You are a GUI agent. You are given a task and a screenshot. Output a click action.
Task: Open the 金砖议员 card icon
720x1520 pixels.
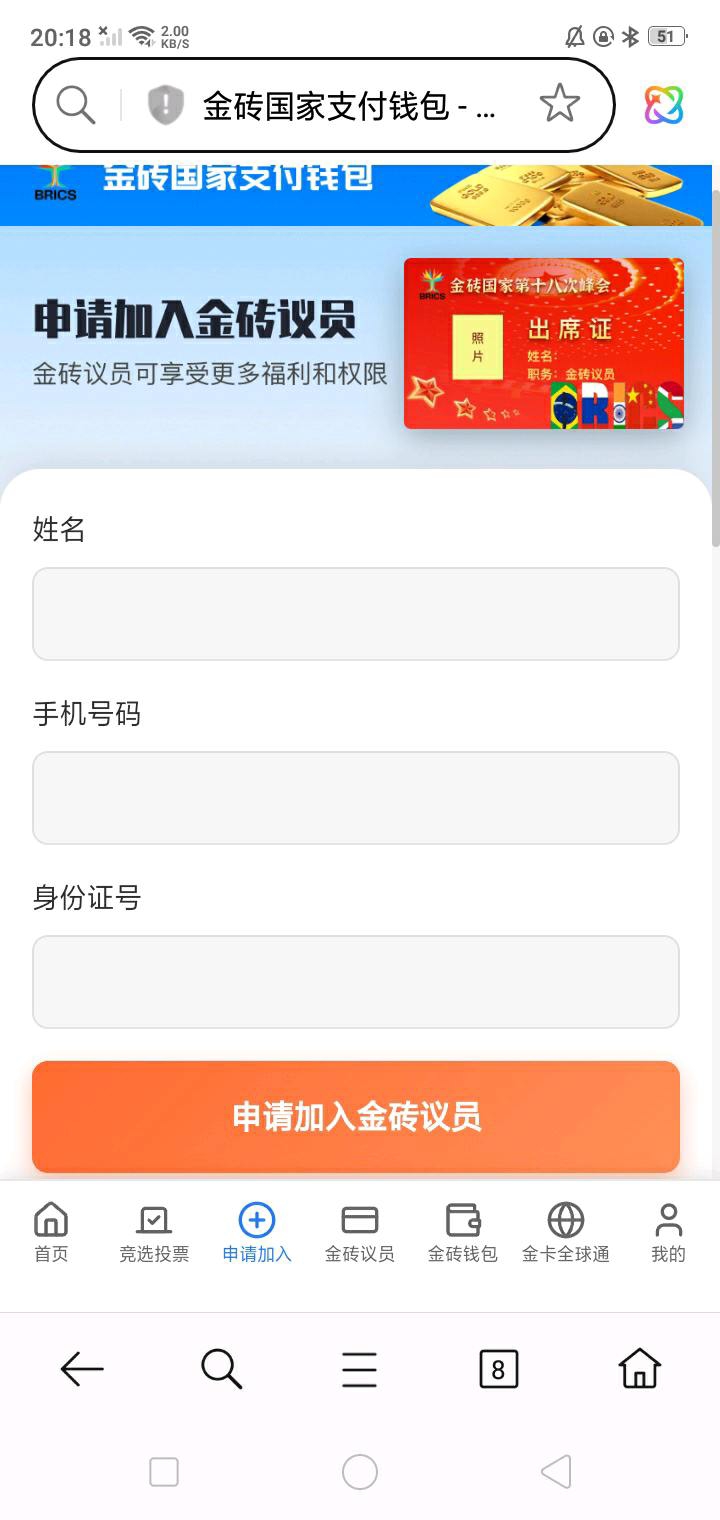[360, 1232]
